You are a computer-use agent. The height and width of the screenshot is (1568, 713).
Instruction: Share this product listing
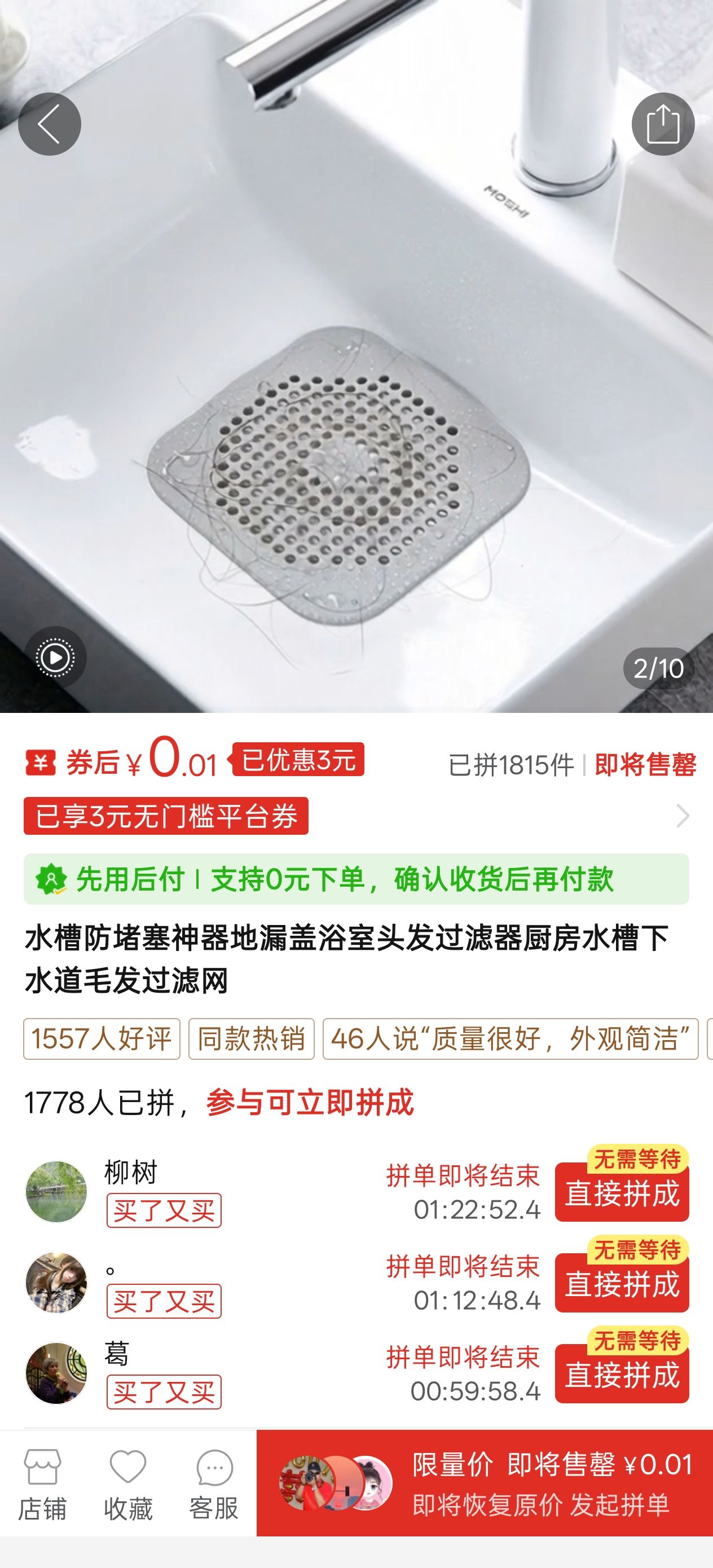663,124
